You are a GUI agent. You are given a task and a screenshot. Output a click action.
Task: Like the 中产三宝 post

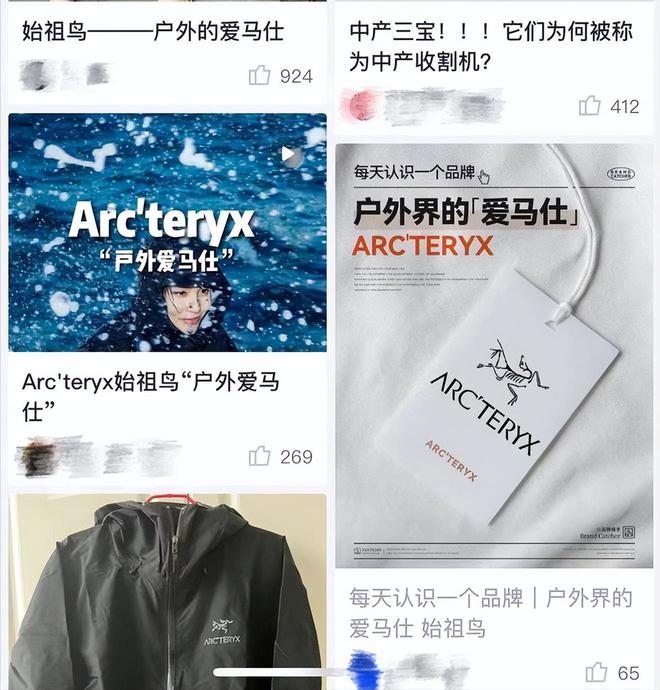(x=590, y=106)
